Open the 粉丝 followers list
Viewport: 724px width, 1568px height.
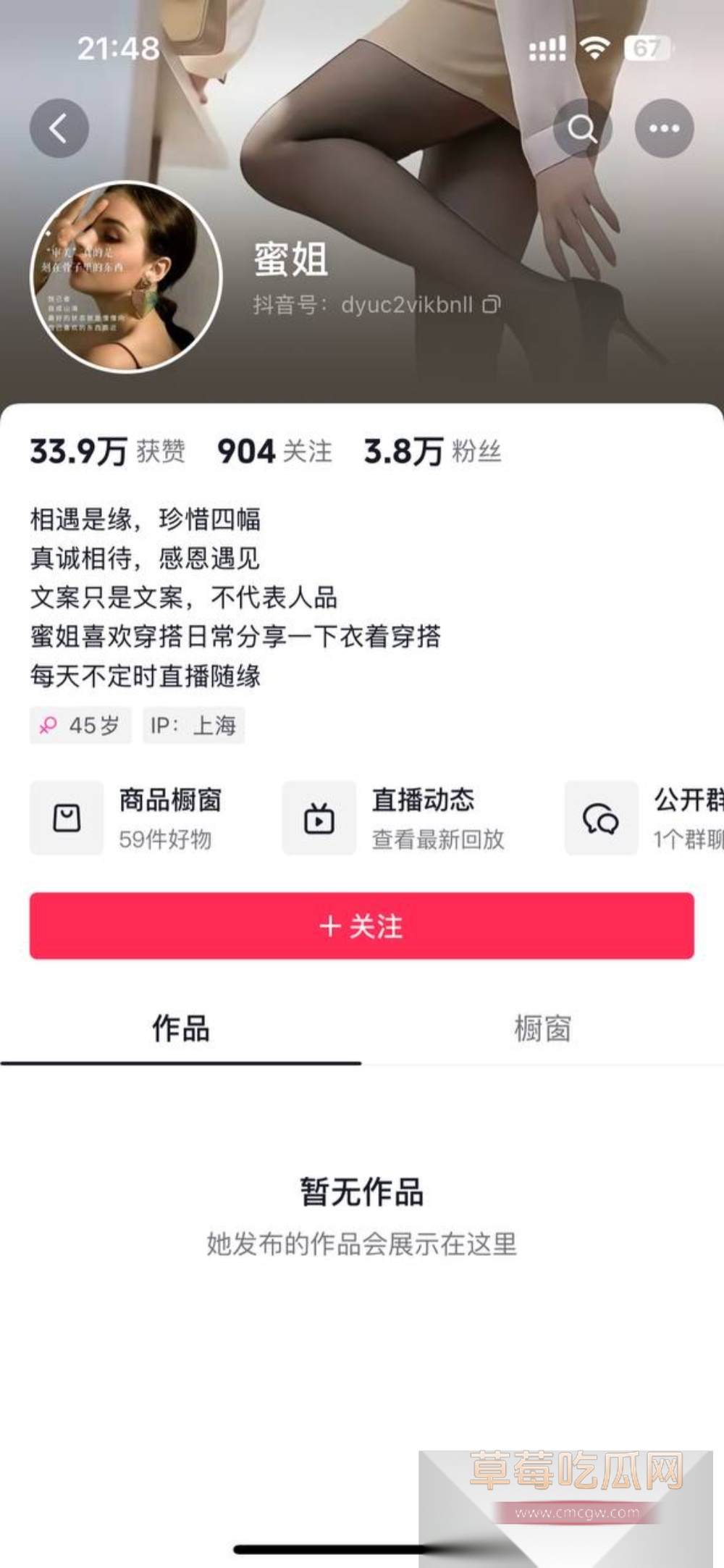[432, 451]
